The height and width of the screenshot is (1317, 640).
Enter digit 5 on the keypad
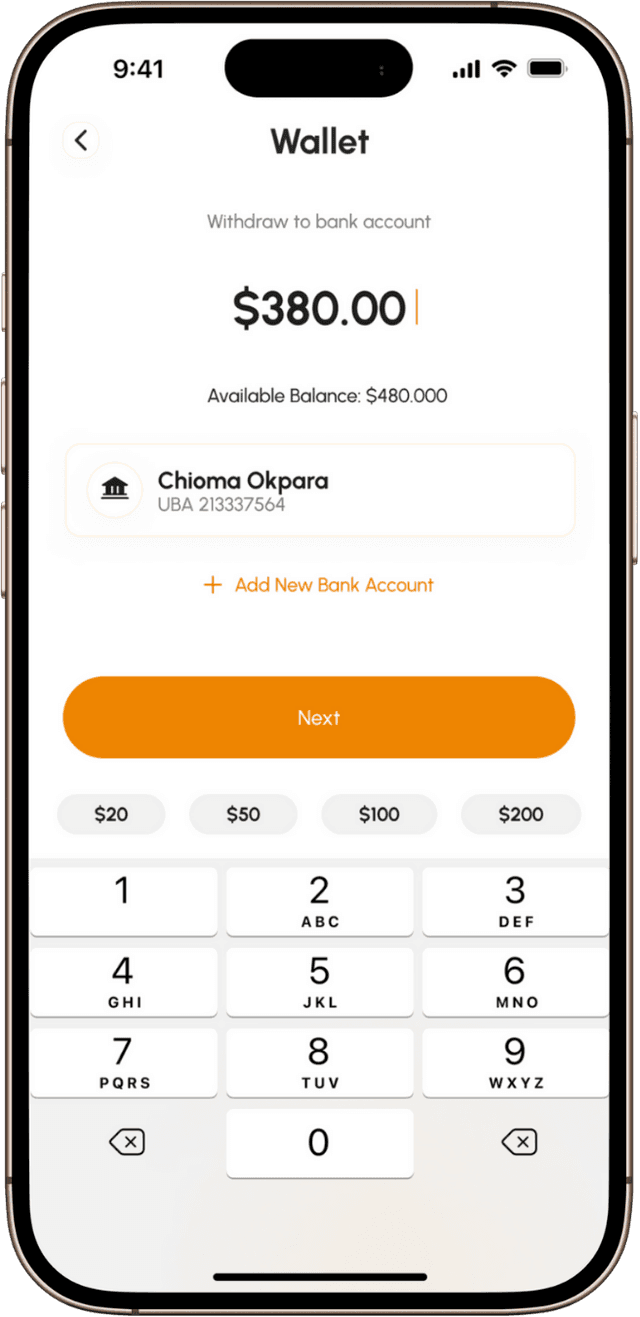click(319, 981)
